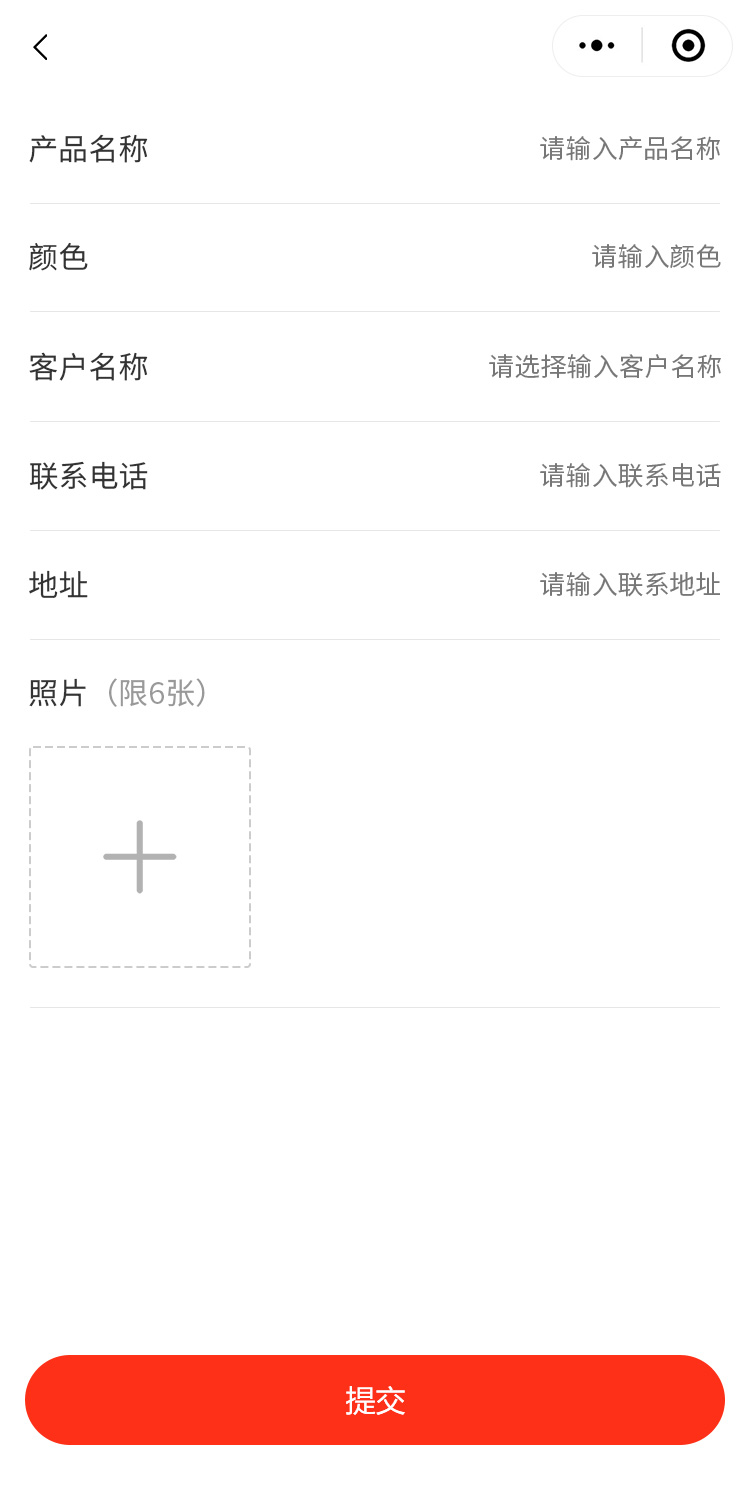The height and width of the screenshot is (1500, 750).
Task: Enter the 联系电话 field
Action: pyautogui.click(x=629, y=476)
